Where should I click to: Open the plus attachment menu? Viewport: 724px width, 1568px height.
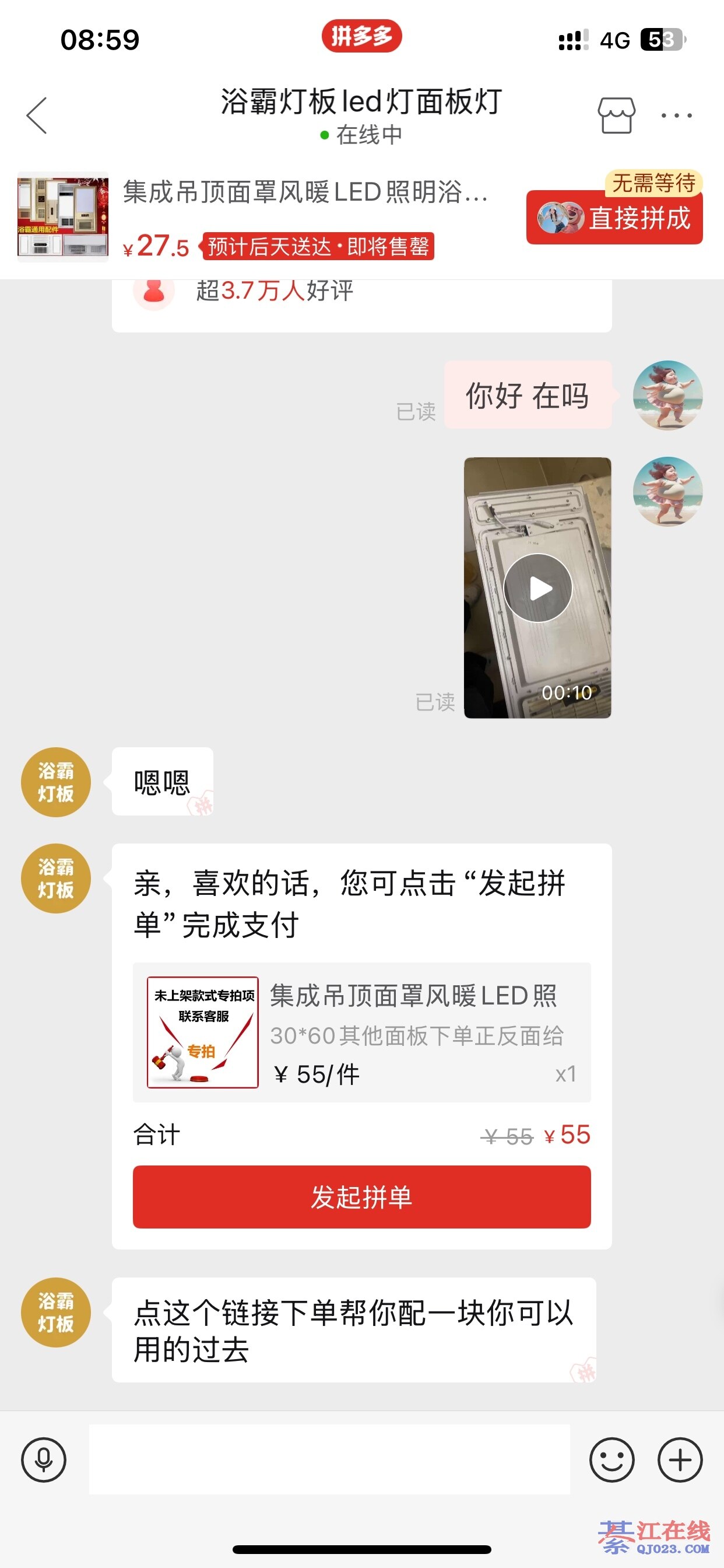pos(680,1459)
